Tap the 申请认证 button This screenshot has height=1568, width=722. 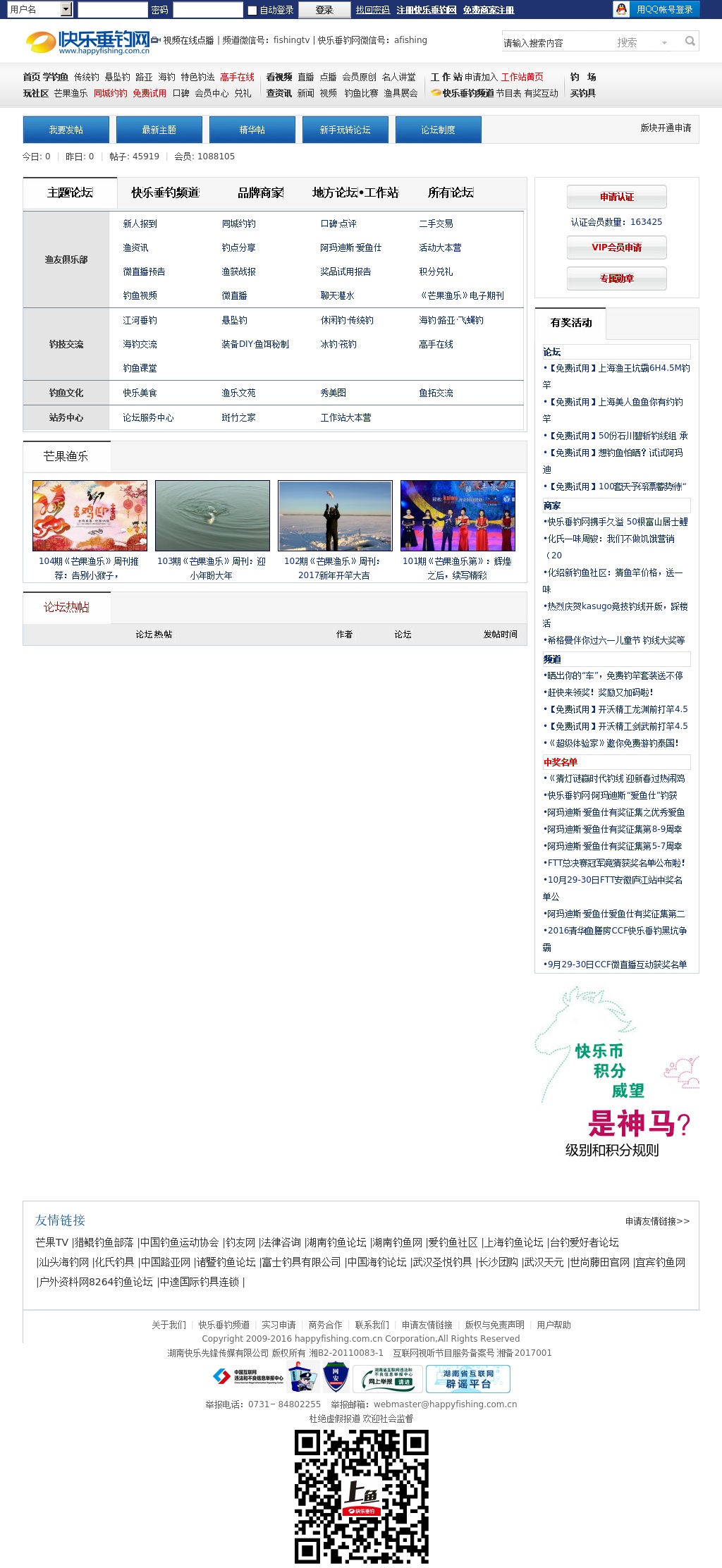(616, 197)
